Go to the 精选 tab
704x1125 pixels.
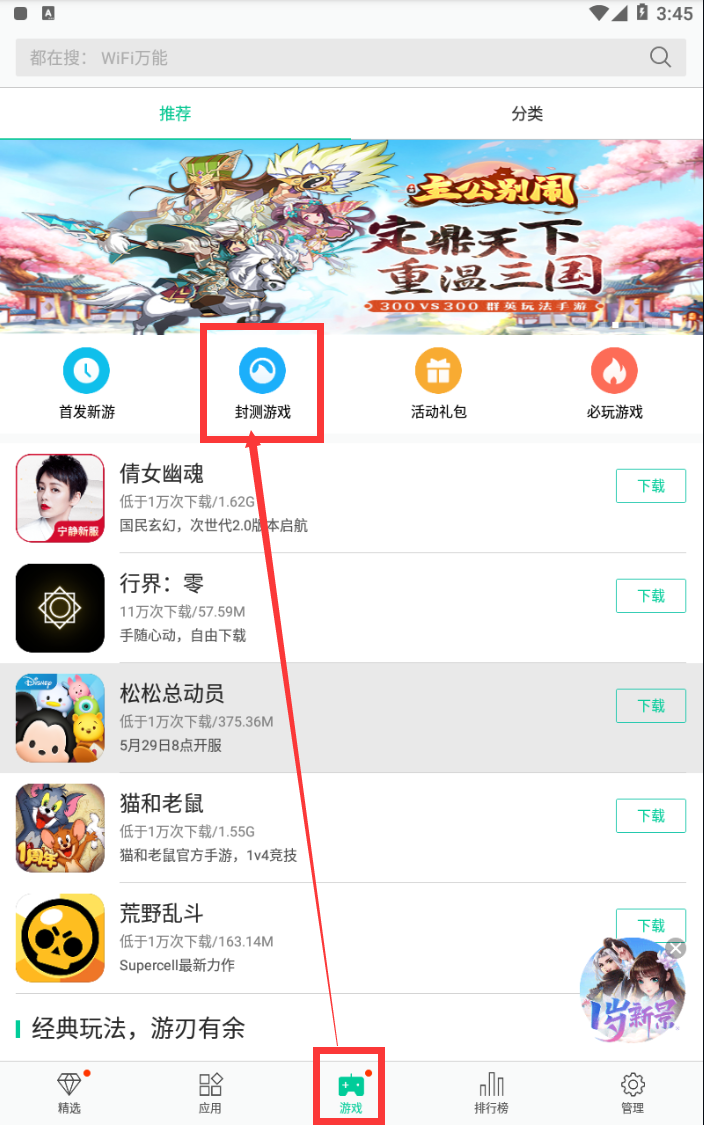tap(69, 1092)
